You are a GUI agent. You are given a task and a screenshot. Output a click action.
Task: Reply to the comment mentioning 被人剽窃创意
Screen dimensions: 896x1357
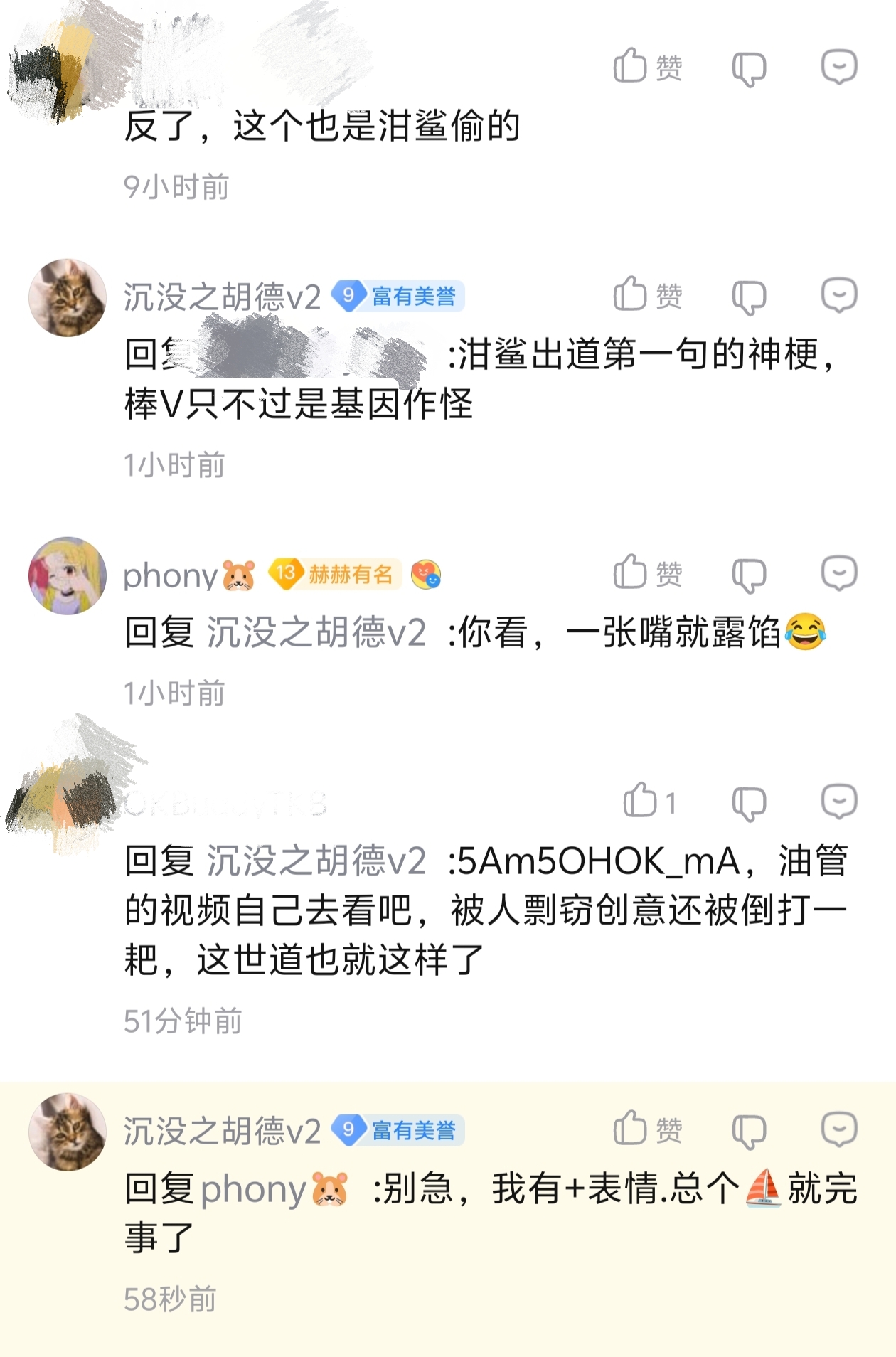click(x=839, y=802)
